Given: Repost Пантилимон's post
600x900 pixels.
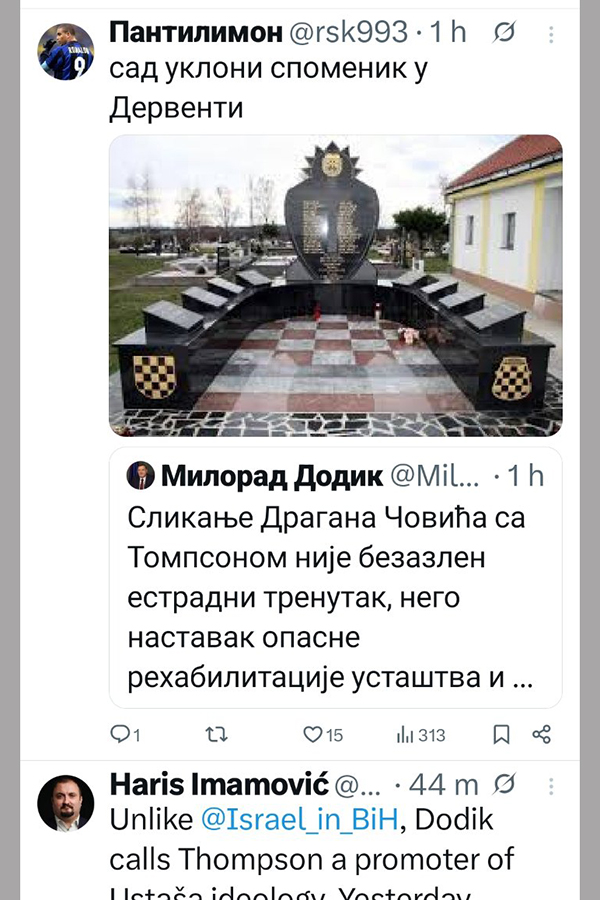Looking at the screenshot, I should coord(216,735).
